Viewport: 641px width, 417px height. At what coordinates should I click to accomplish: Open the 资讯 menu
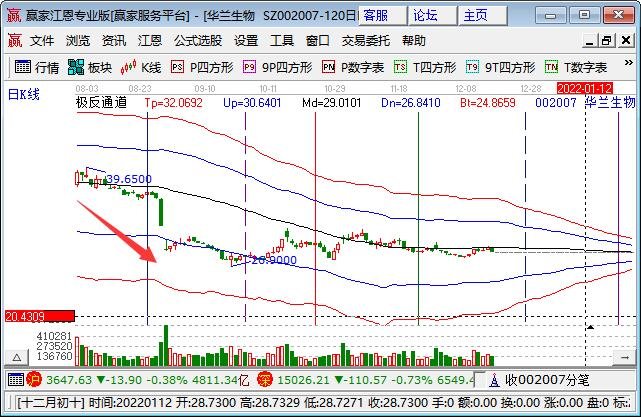113,41
